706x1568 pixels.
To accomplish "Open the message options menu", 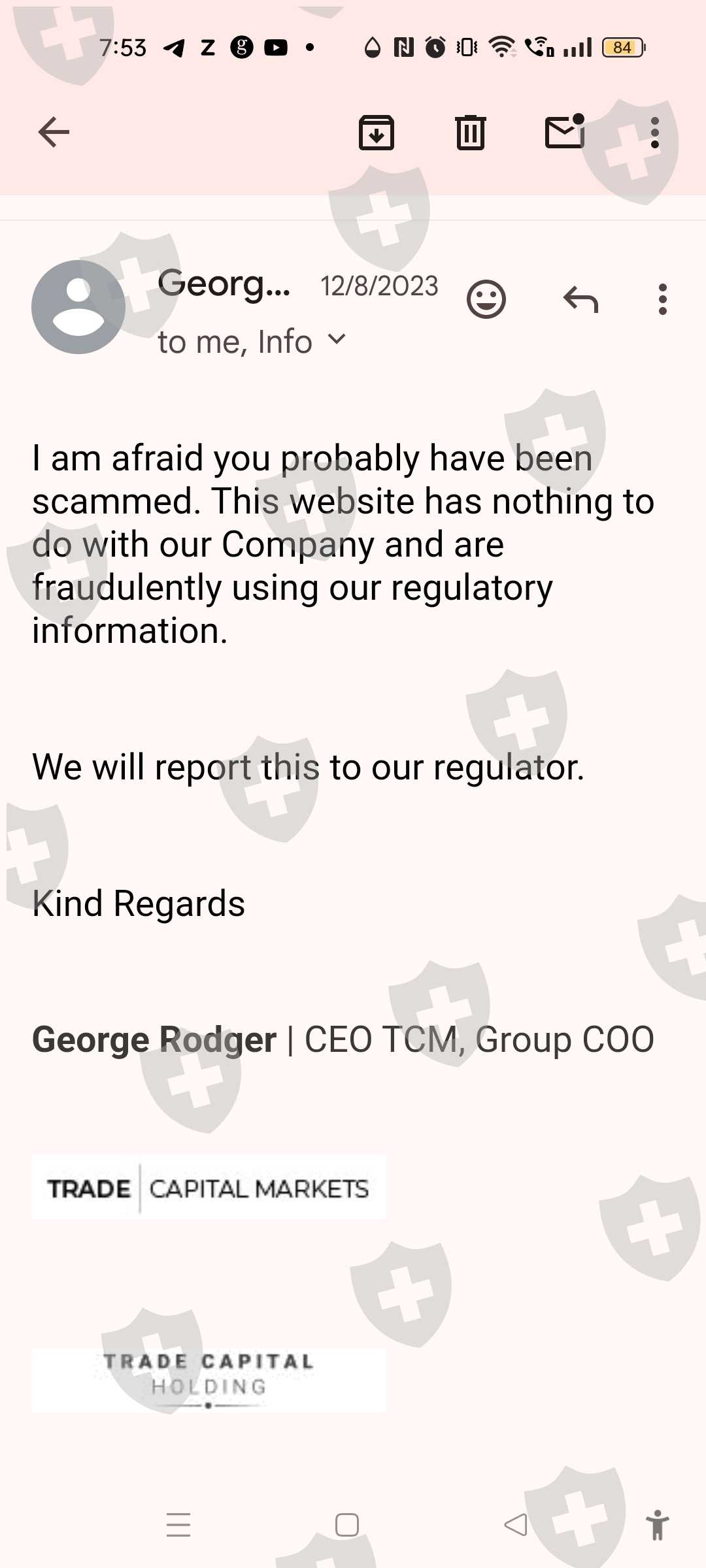I will pos(663,300).
